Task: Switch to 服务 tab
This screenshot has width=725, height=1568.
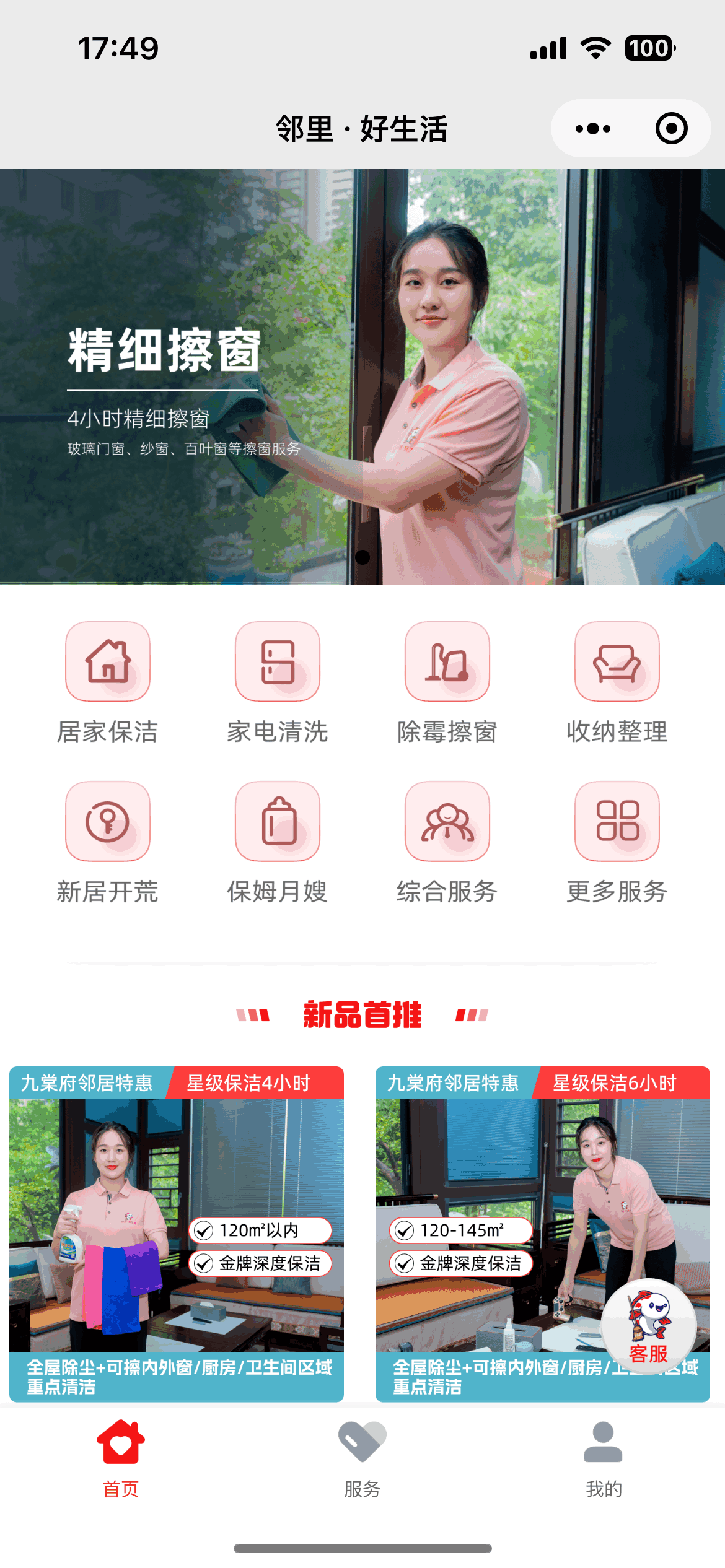Action: (x=362, y=1459)
